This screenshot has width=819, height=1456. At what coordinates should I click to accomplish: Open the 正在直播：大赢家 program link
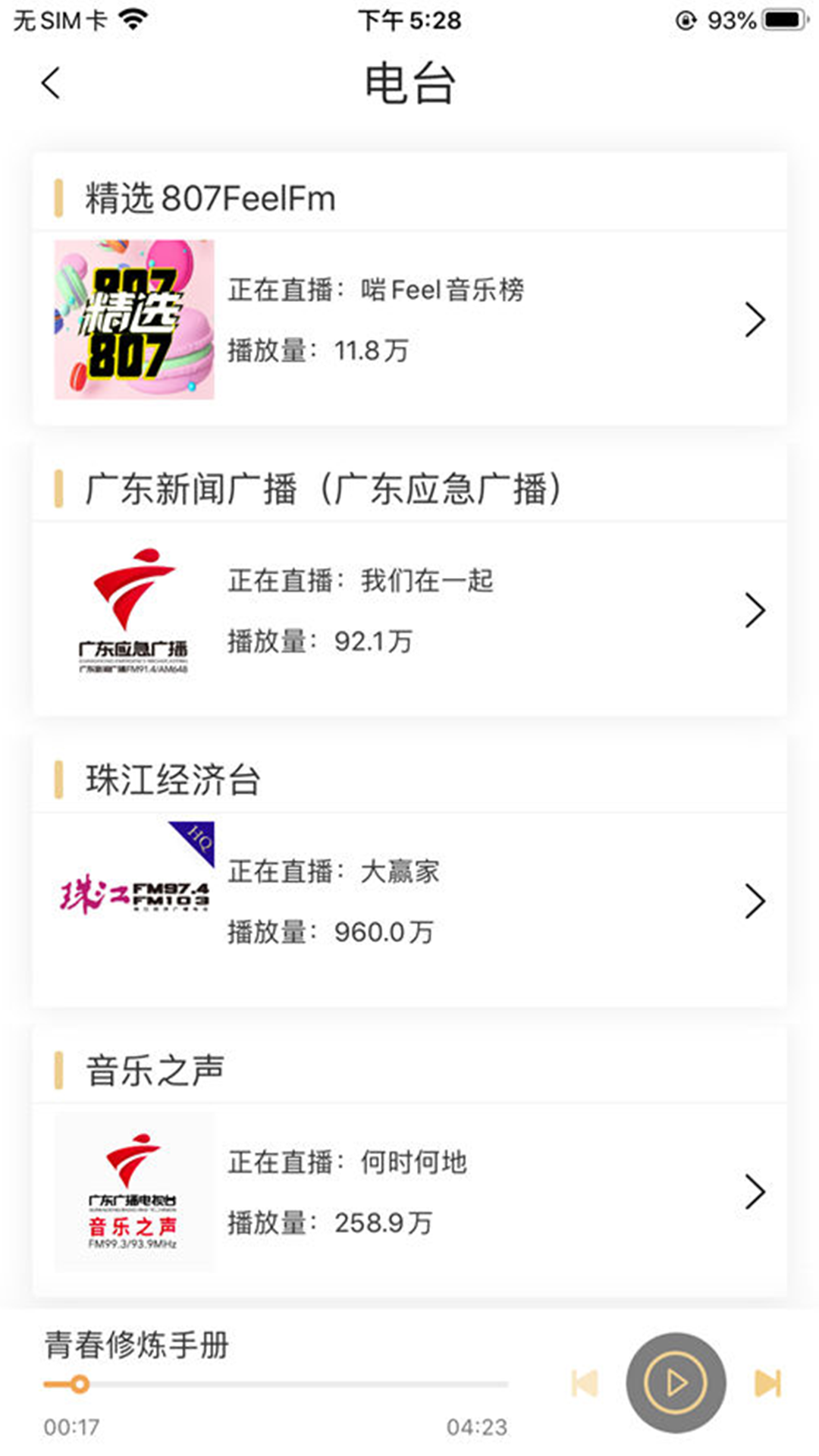(x=334, y=872)
